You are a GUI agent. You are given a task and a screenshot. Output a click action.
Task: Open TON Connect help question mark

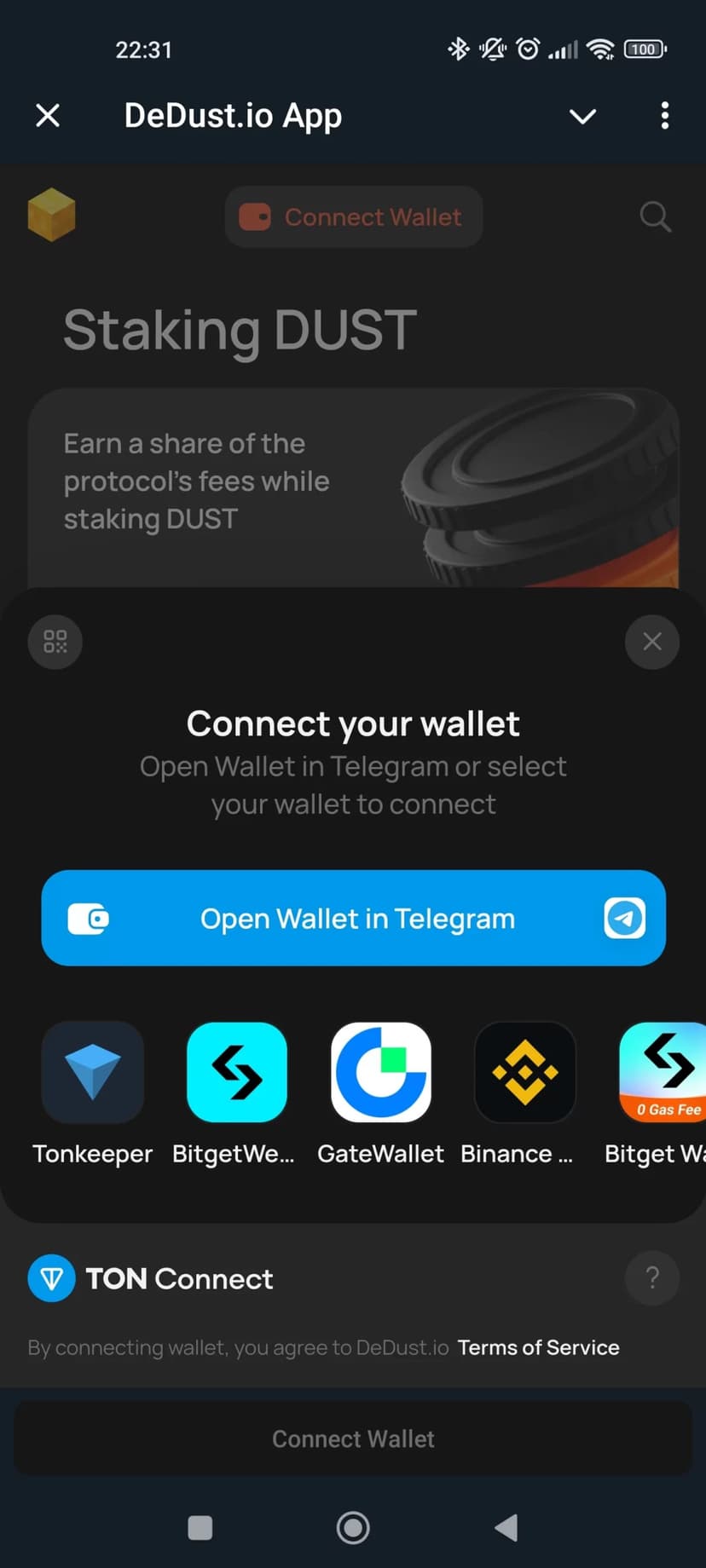click(x=652, y=1277)
